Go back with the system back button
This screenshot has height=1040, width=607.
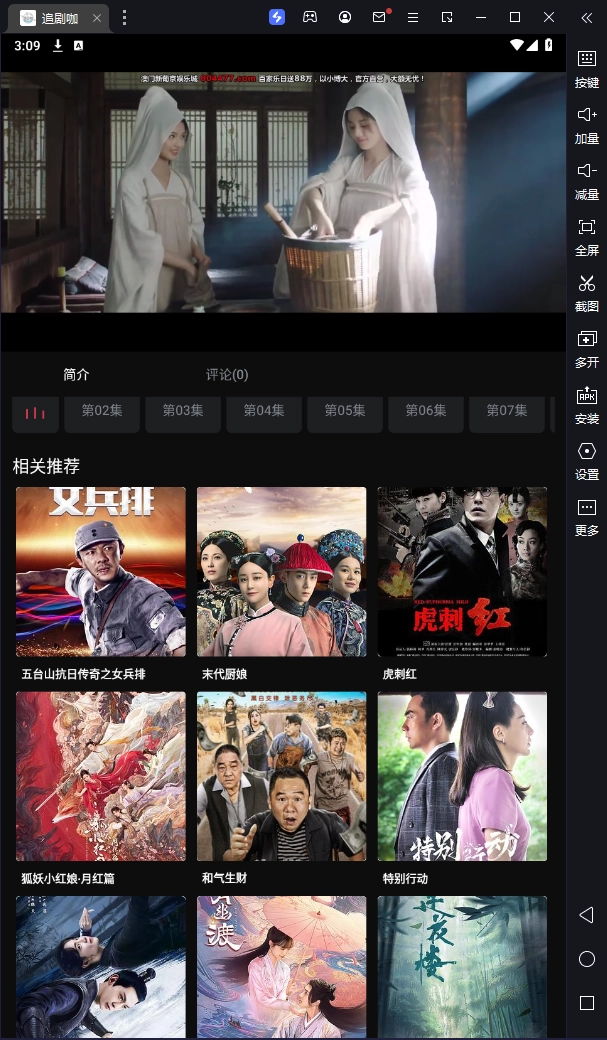[x=587, y=915]
